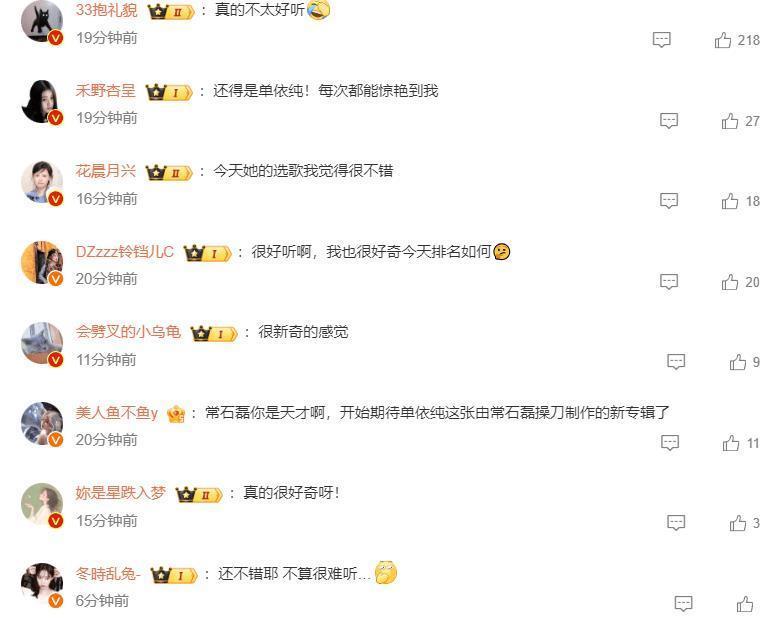
Task: Like 会劈叉的小乌龟's comment
Action: pos(738,362)
